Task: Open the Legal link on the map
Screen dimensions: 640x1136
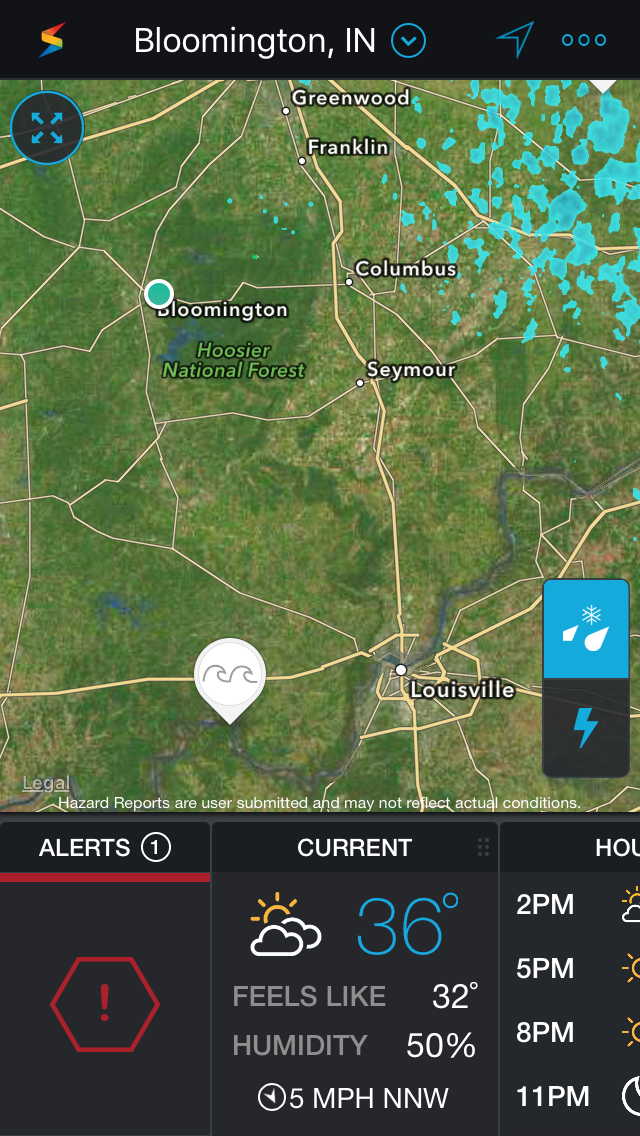Action: point(46,783)
